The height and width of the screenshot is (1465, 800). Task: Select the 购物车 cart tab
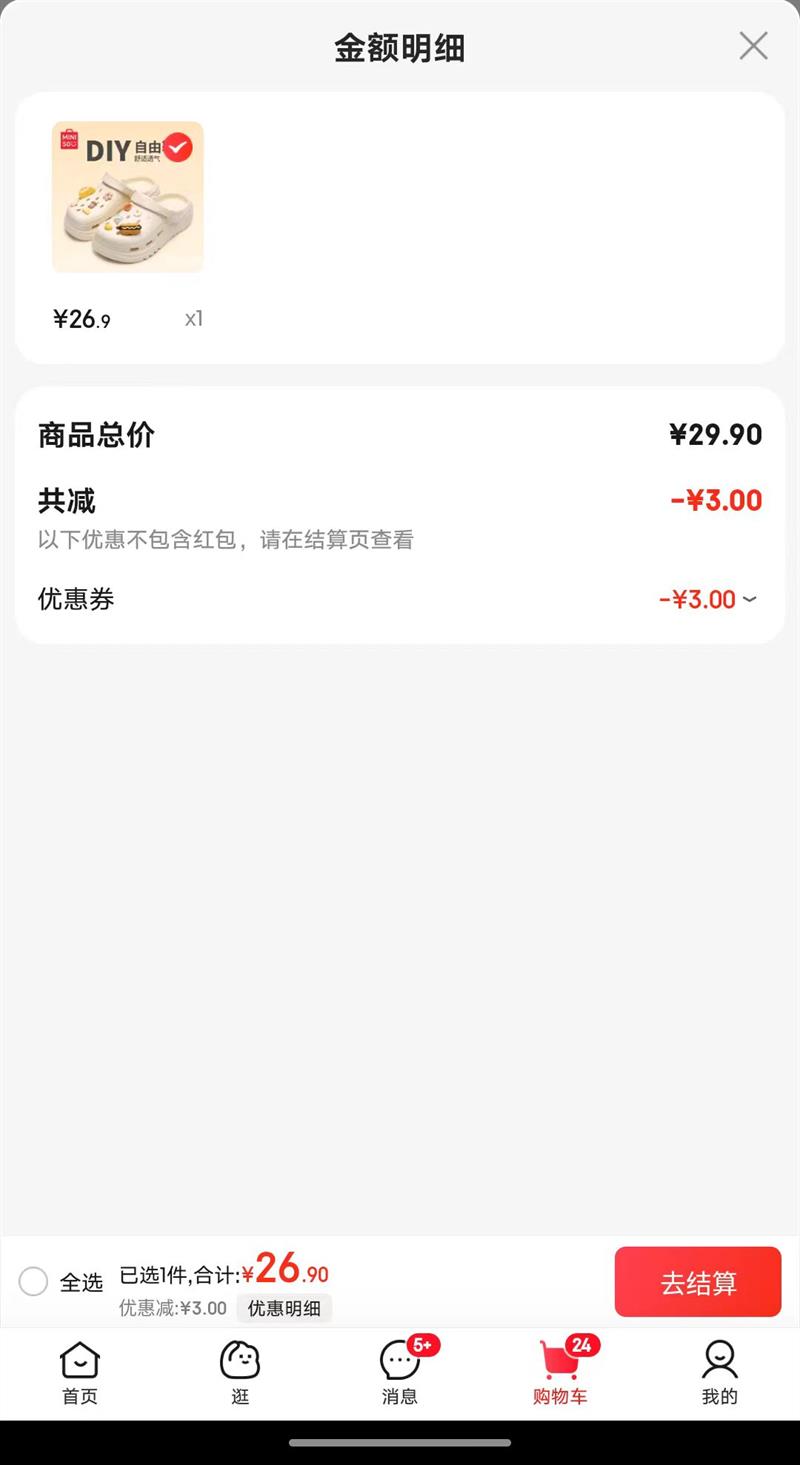click(560, 1373)
